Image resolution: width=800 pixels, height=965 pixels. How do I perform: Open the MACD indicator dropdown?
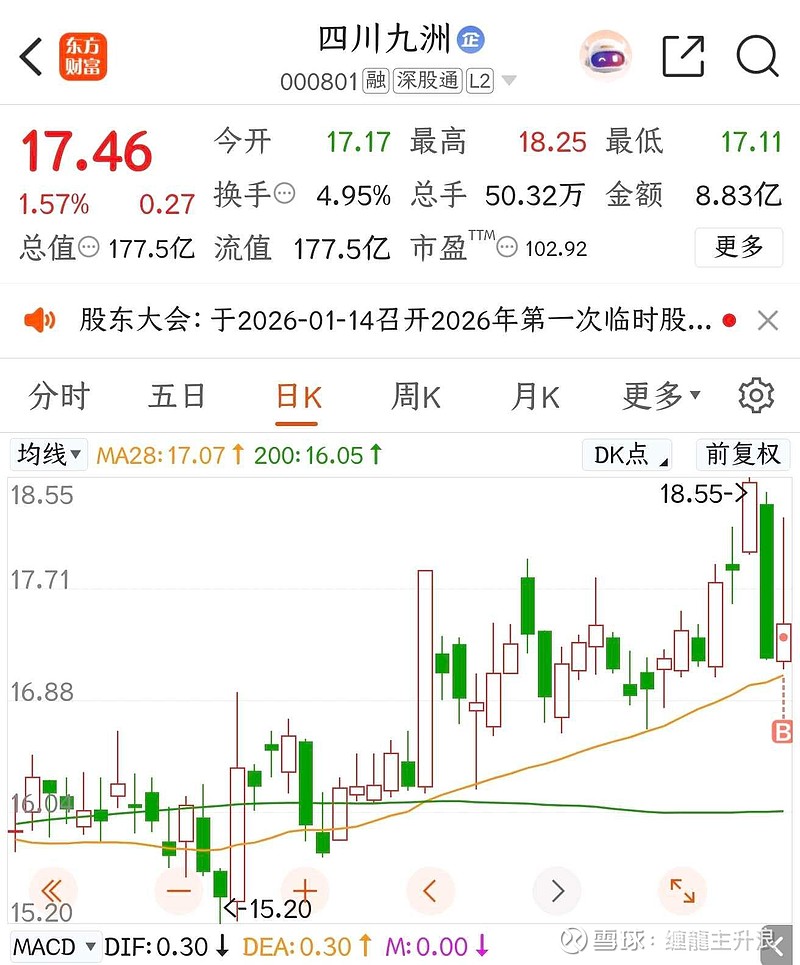pyautogui.click(x=57, y=945)
